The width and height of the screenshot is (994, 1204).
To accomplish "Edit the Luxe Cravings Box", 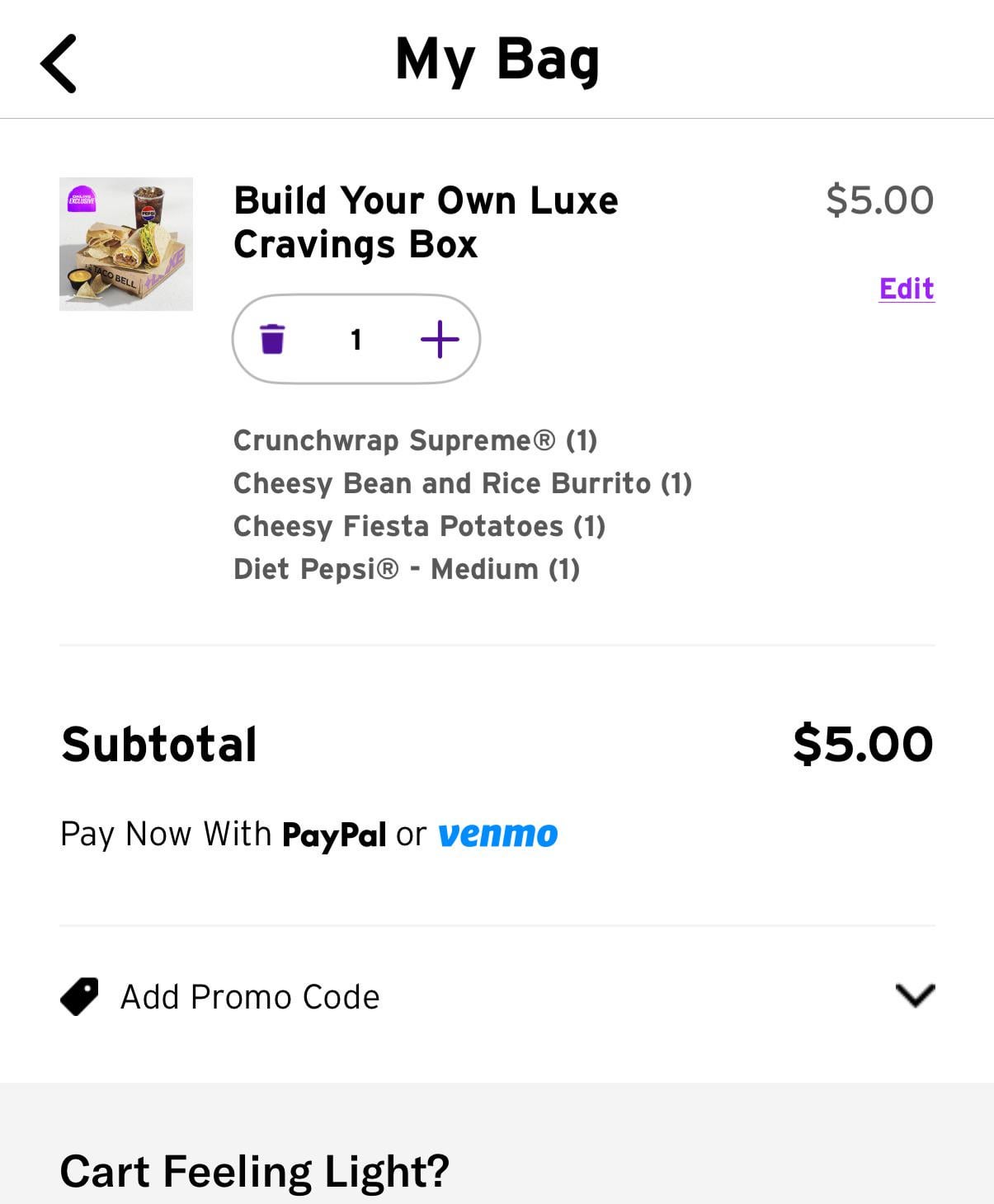I will (906, 289).
